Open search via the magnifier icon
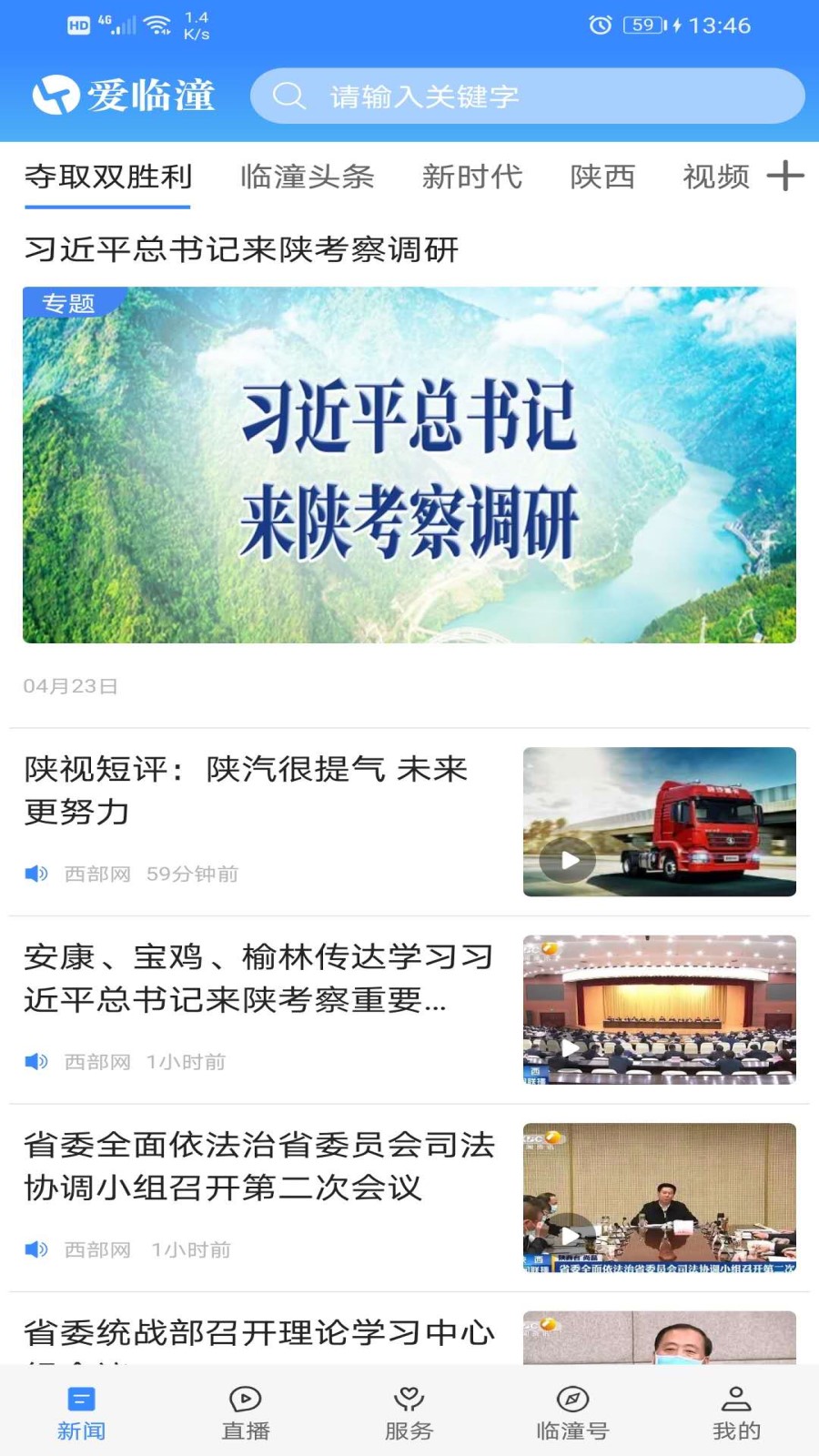819x1456 pixels. point(289,94)
